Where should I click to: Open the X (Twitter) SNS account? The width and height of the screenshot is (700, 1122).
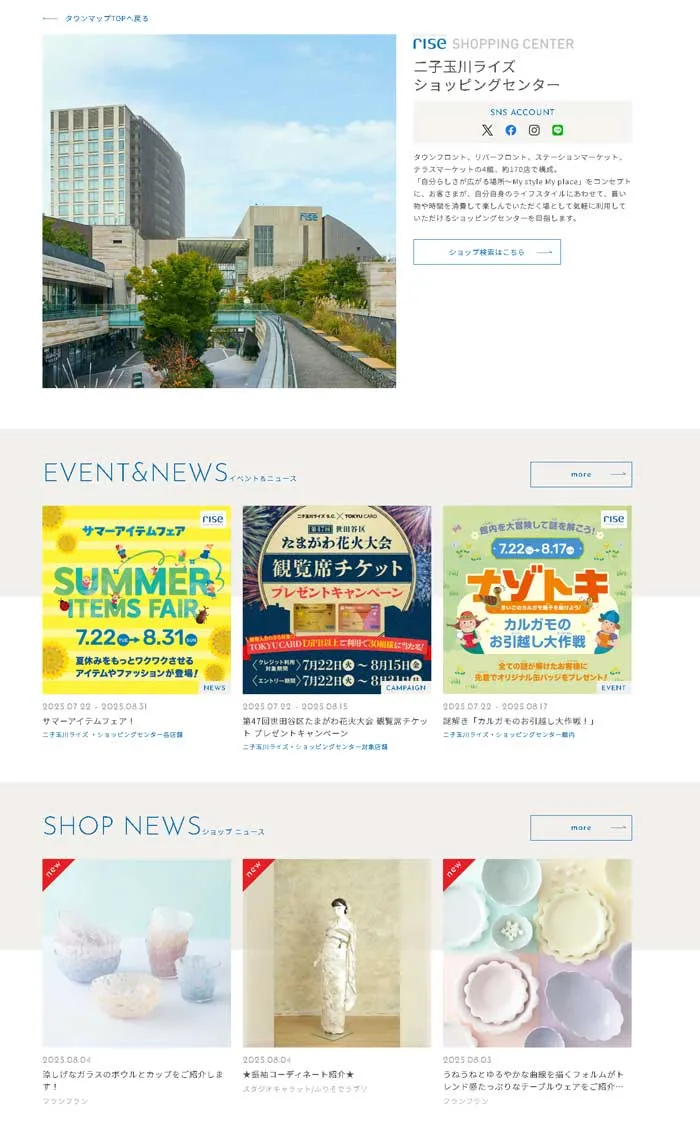click(x=487, y=130)
